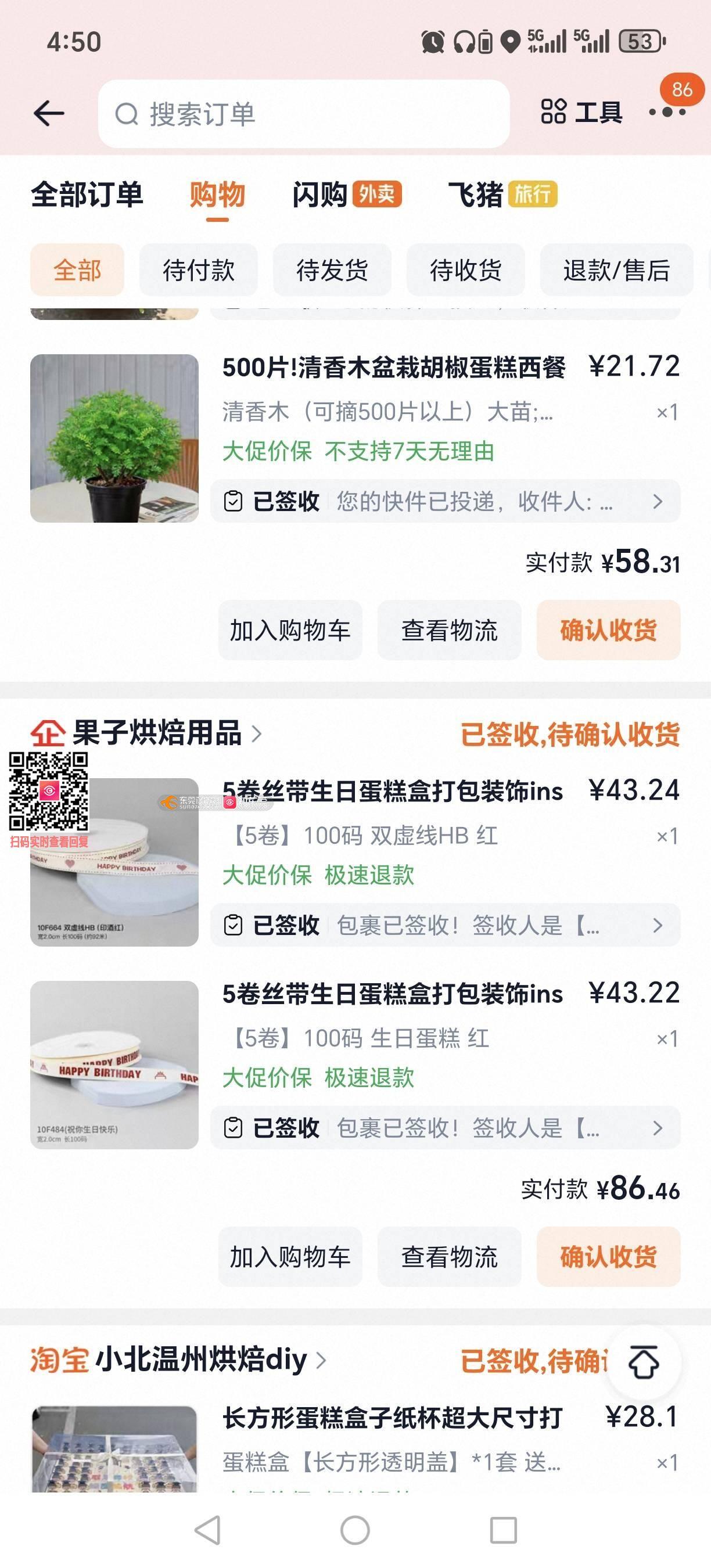Add the ¥86.46 order to cart
Image resolution: width=711 pixels, height=1568 pixels.
pos(290,1257)
